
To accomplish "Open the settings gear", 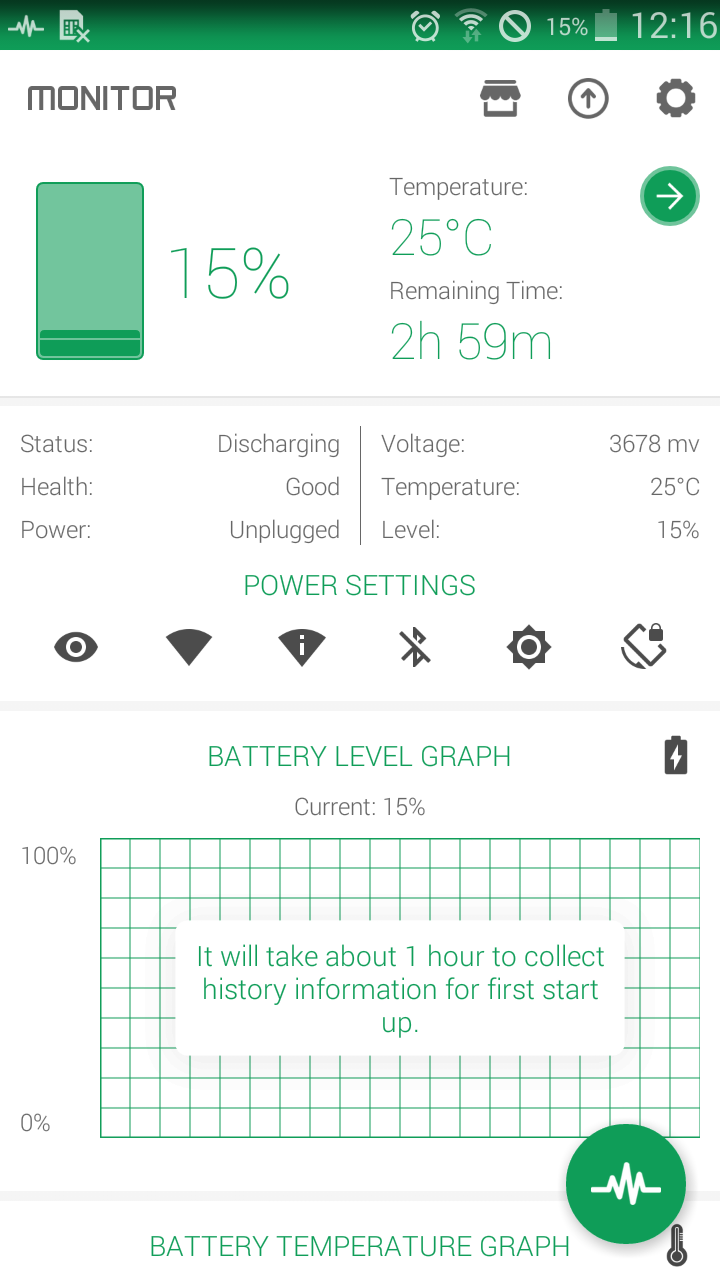I will (x=676, y=98).
